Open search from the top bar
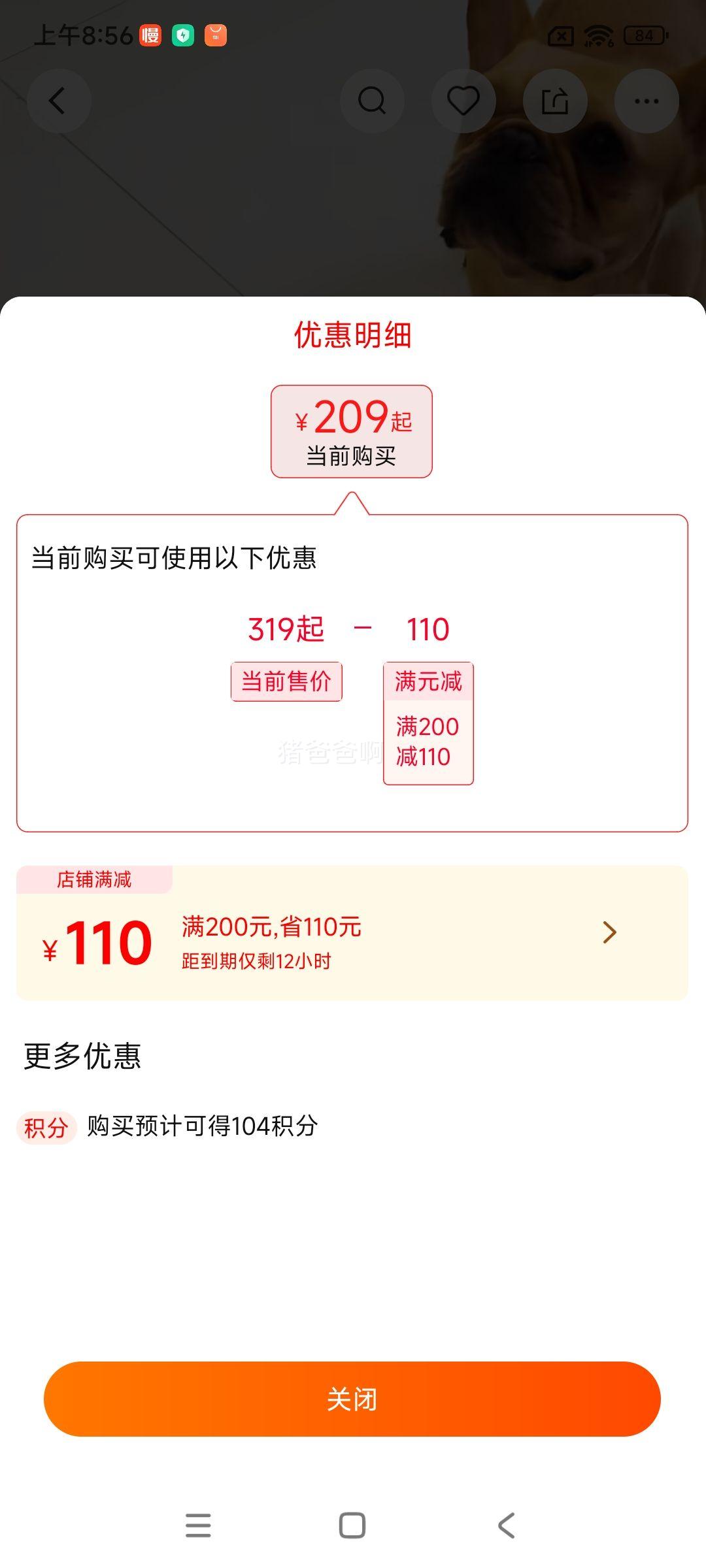This screenshot has height=1568, width=706. pyautogui.click(x=372, y=101)
